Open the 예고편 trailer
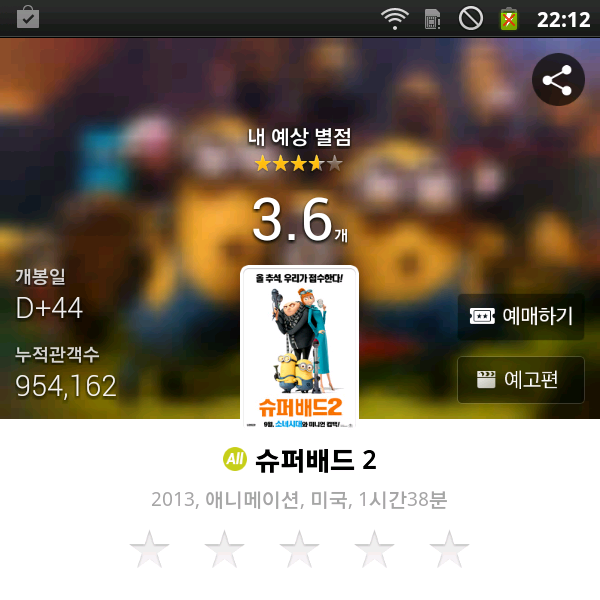 [x=521, y=379]
